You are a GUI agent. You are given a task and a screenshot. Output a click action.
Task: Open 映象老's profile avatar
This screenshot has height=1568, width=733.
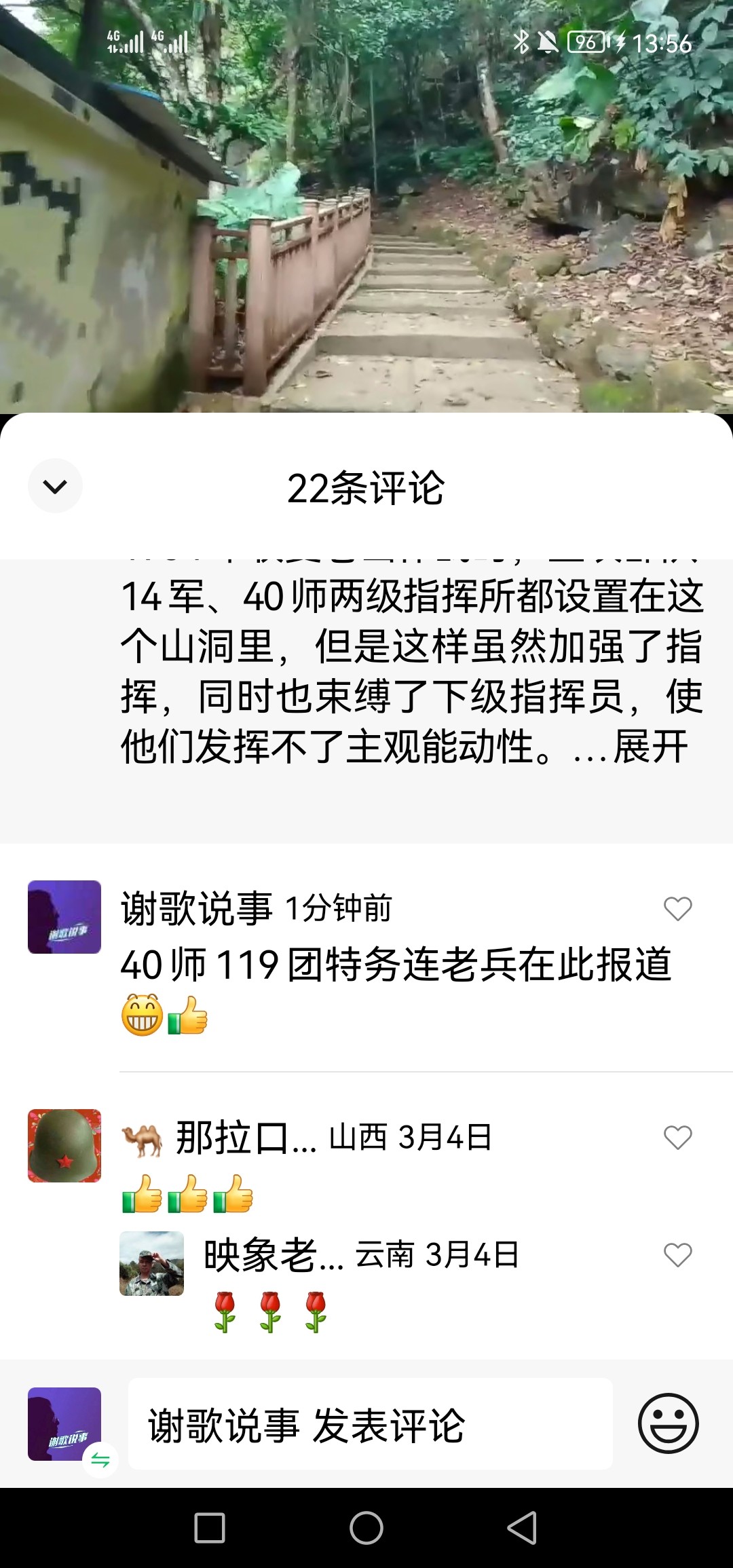point(152,1263)
